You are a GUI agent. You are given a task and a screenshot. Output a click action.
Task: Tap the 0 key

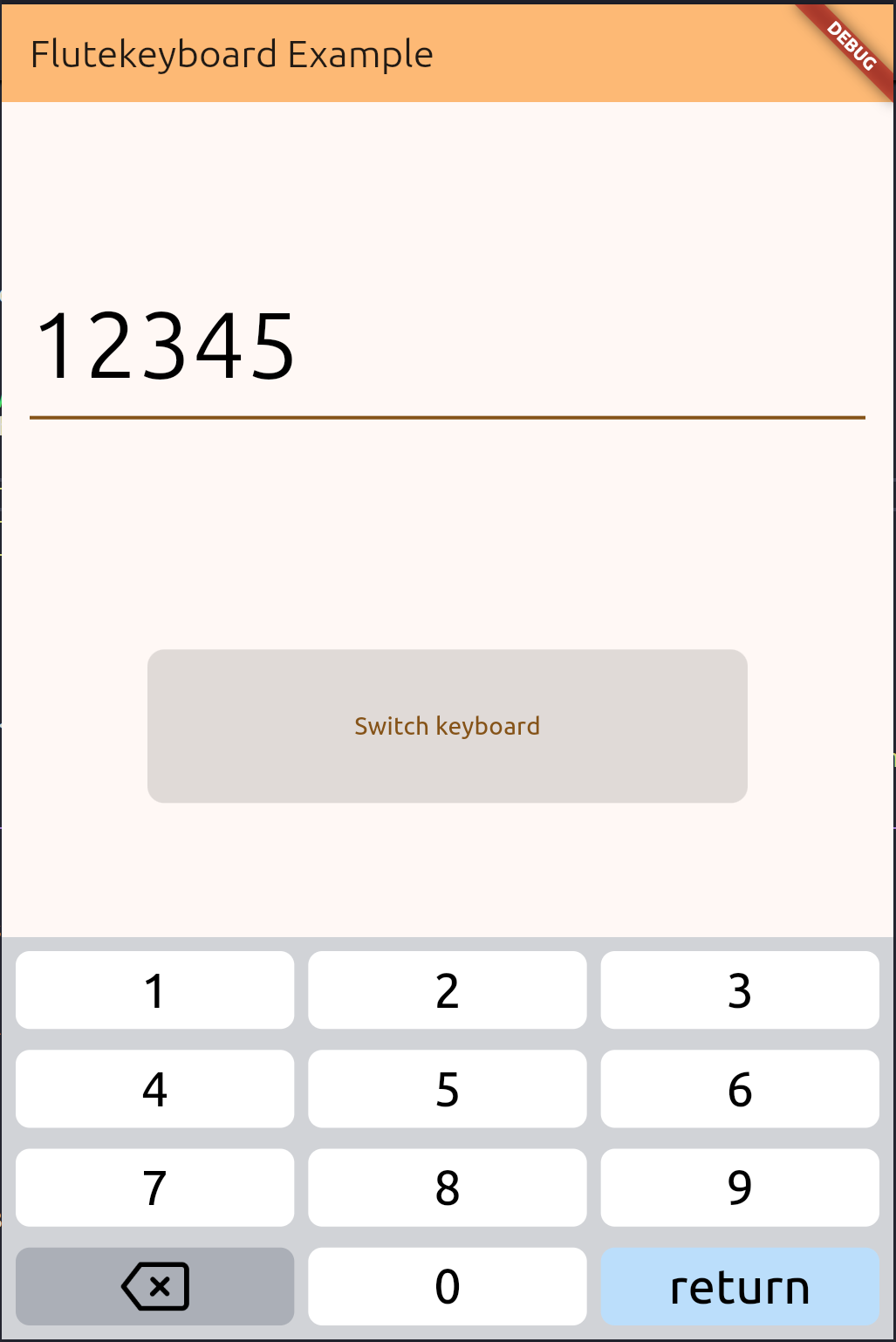click(447, 1285)
